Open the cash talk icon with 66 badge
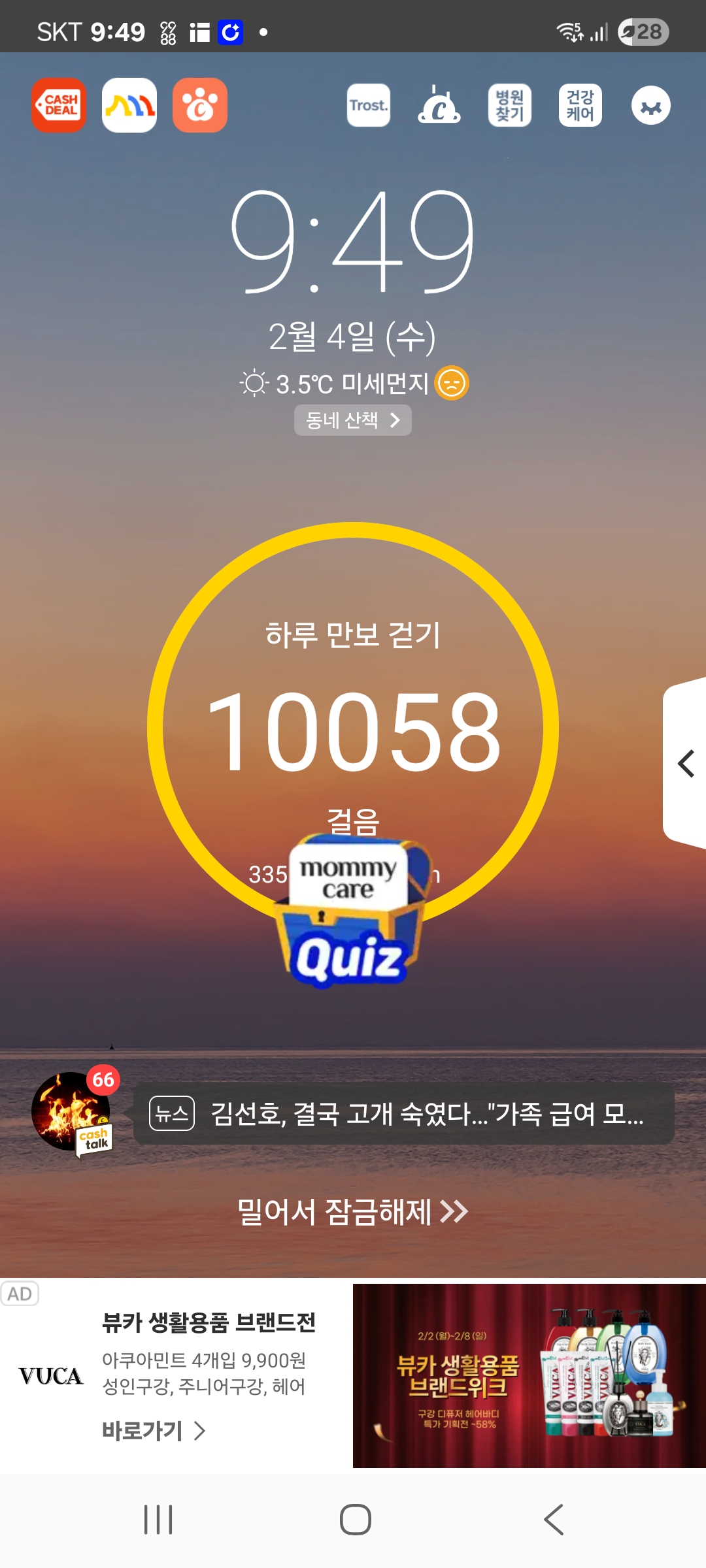706x1568 pixels. [72, 1112]
